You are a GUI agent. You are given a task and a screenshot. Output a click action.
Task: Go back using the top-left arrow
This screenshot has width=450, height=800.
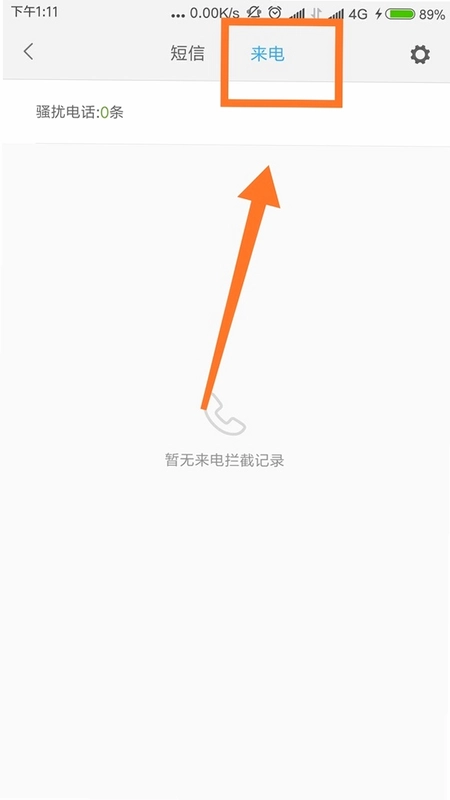pos(29,52)
